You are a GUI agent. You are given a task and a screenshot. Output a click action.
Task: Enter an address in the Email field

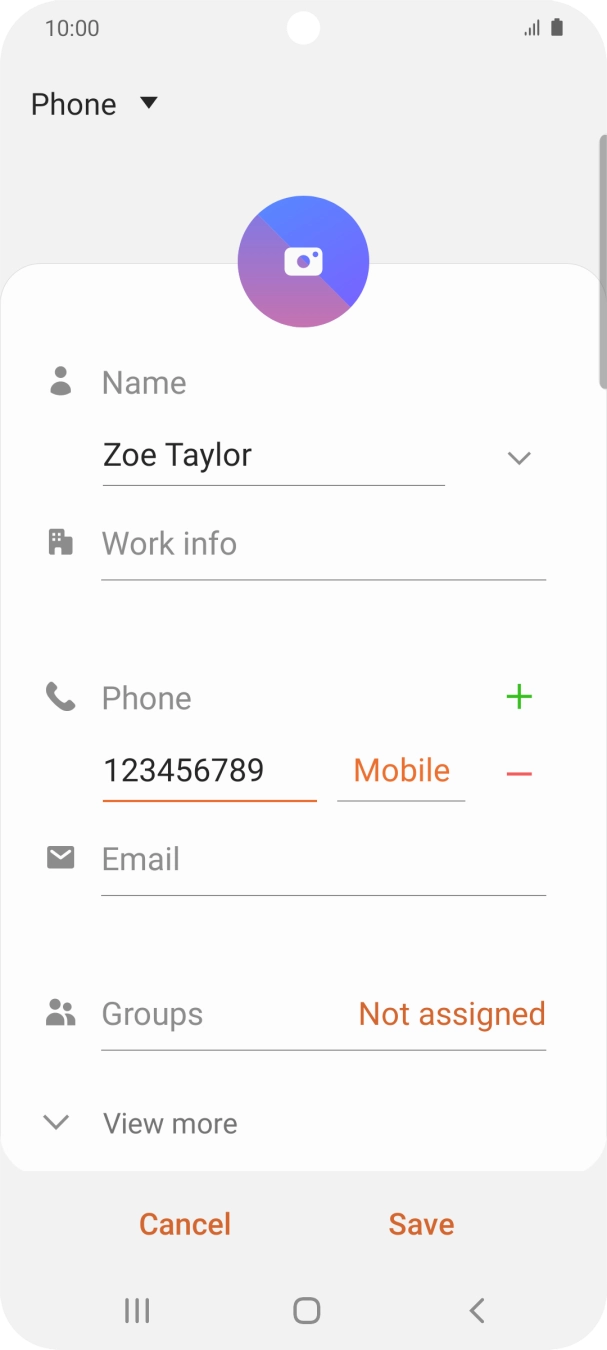pyautogui.click(x=323, y=860)
